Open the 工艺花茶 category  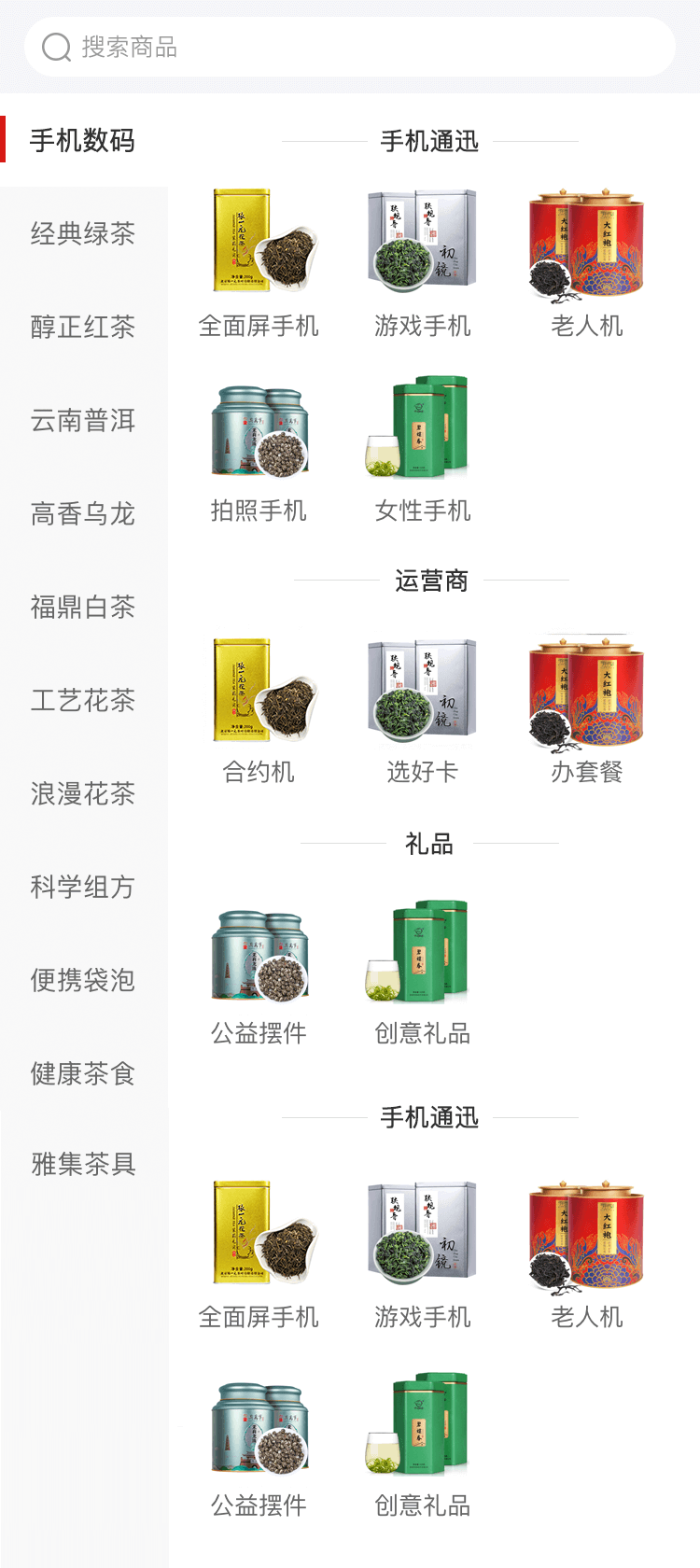(83, 700)
